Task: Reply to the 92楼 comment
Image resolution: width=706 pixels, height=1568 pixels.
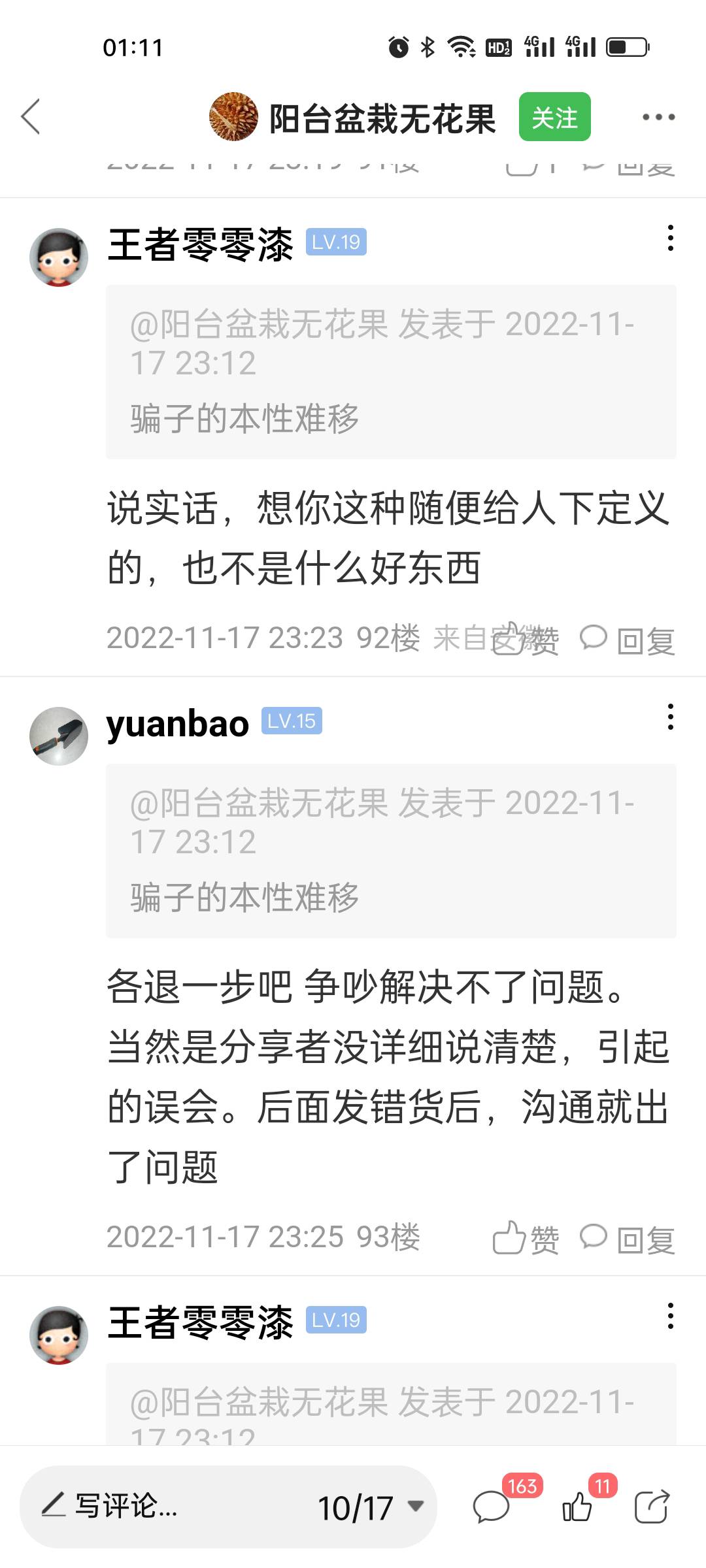Action: pyautogui.click(x=628, y=640)
